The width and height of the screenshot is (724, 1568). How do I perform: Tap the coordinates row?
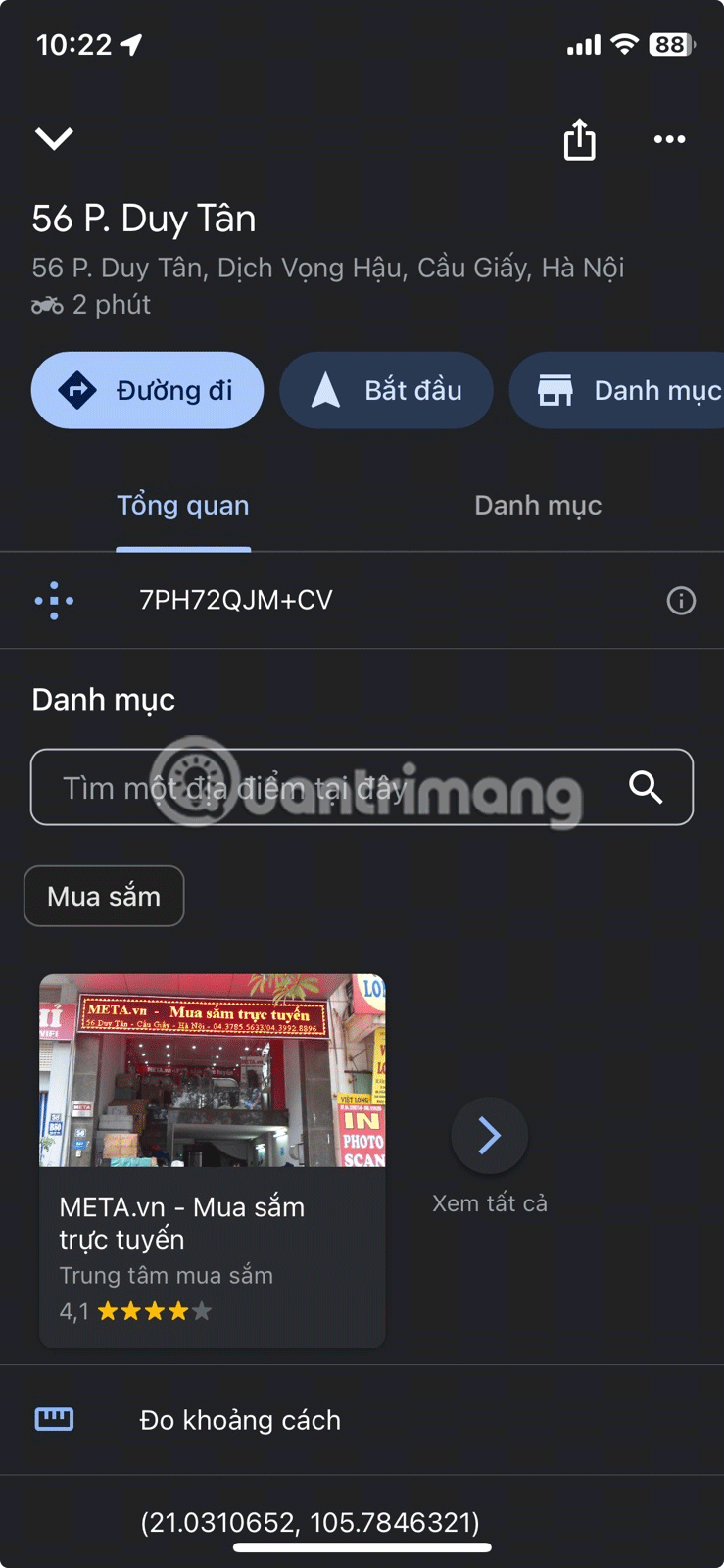tap(310, 1522)
